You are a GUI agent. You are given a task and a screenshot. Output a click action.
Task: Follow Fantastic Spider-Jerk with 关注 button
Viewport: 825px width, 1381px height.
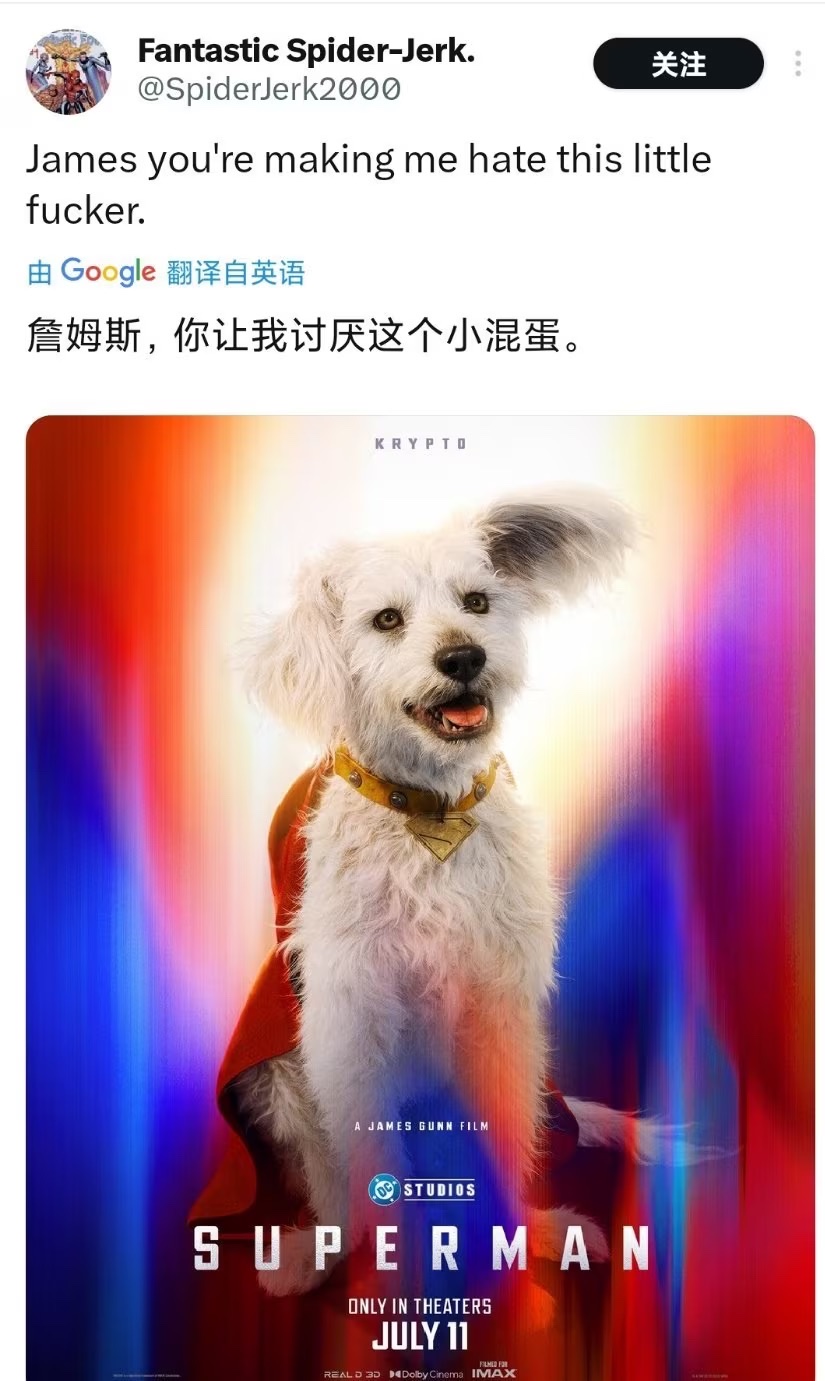(x=678, y=64)
